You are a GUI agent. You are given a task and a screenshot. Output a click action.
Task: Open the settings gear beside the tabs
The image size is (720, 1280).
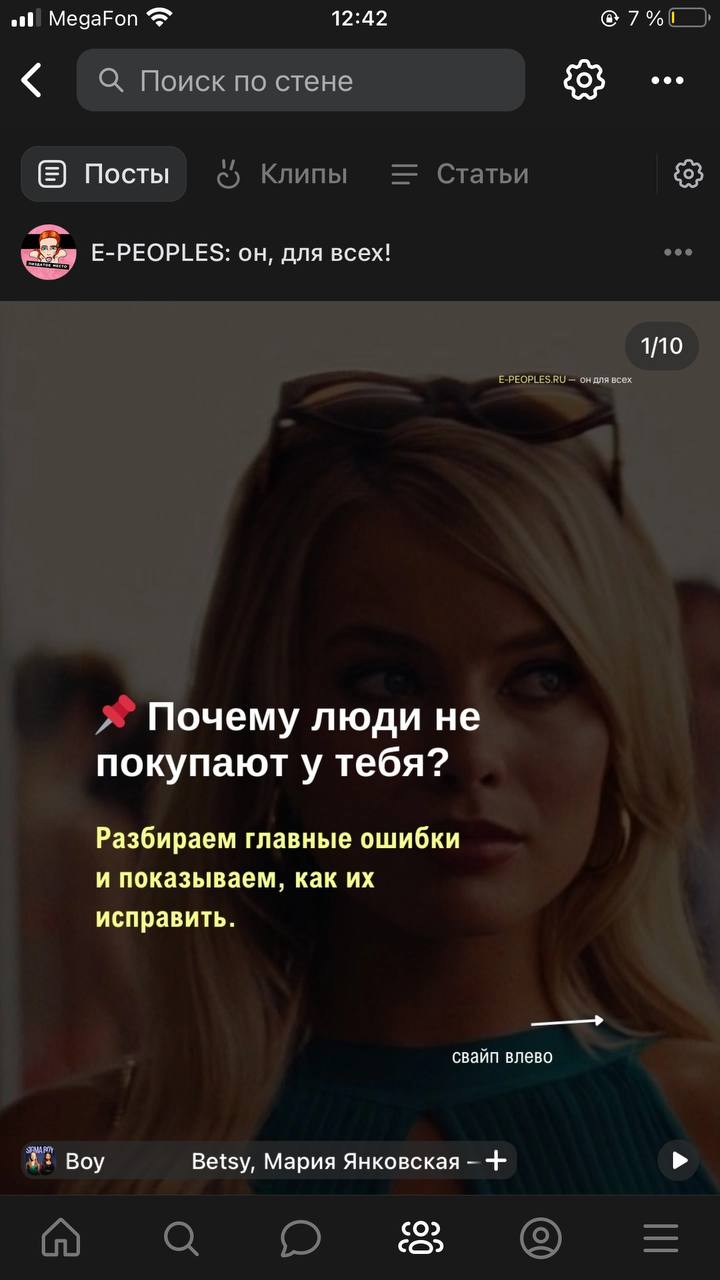pos(688,174)
